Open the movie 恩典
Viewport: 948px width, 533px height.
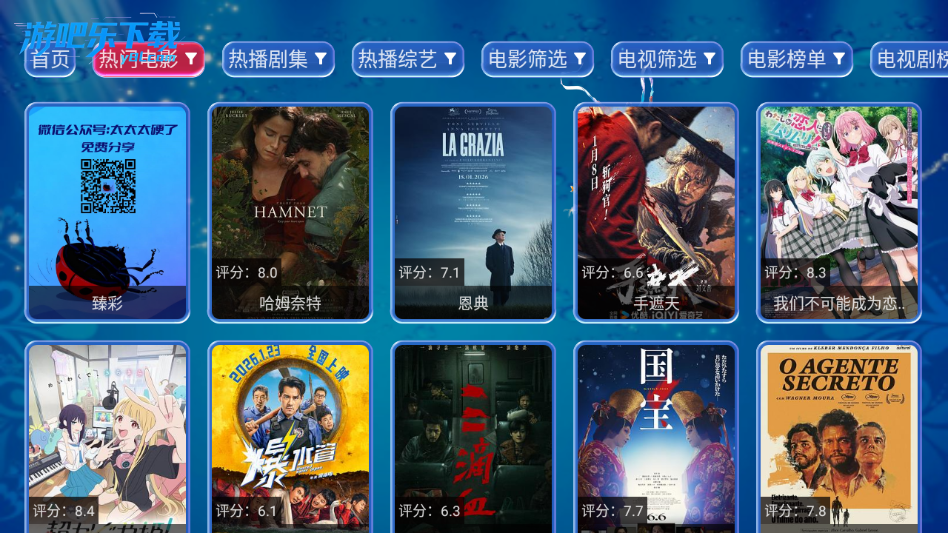click(x=473, y=212)
